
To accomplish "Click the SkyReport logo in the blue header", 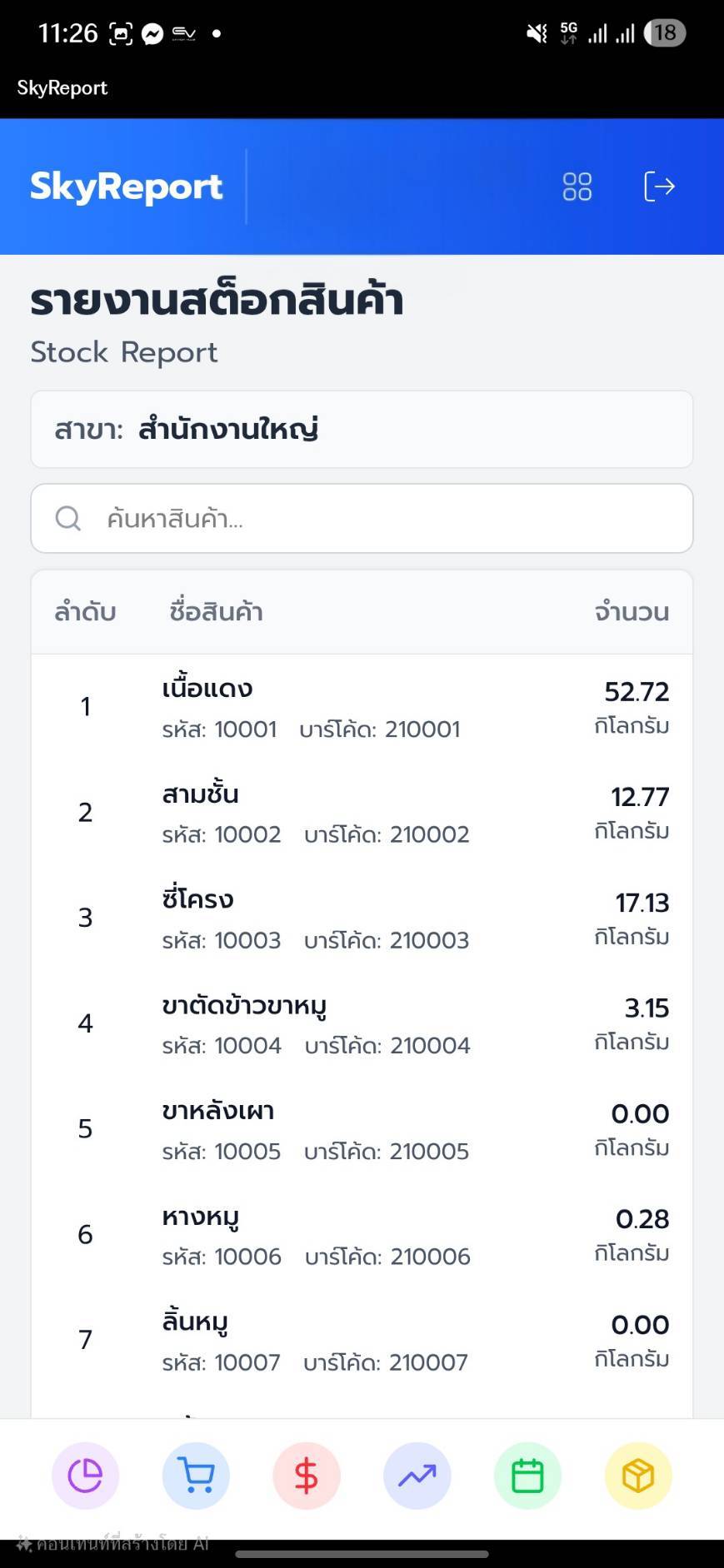I will coord(126,185).
